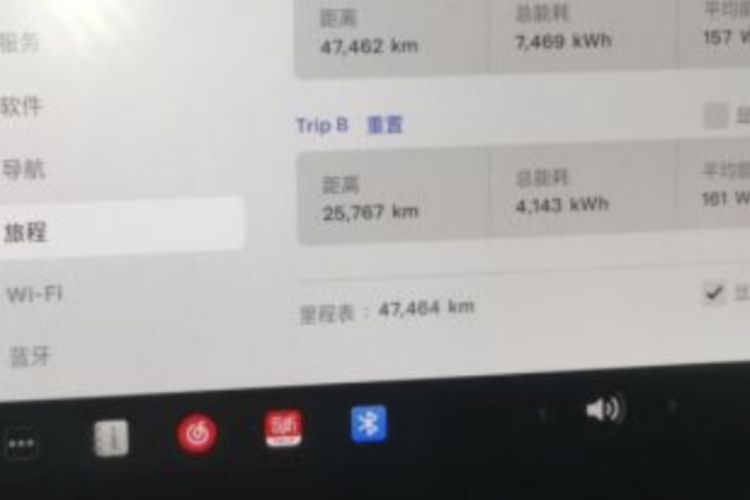This screenshot has height=500, width=750.
Task: Untick the checked checkbox beside the odometer
Action: (x=714, y=292)
